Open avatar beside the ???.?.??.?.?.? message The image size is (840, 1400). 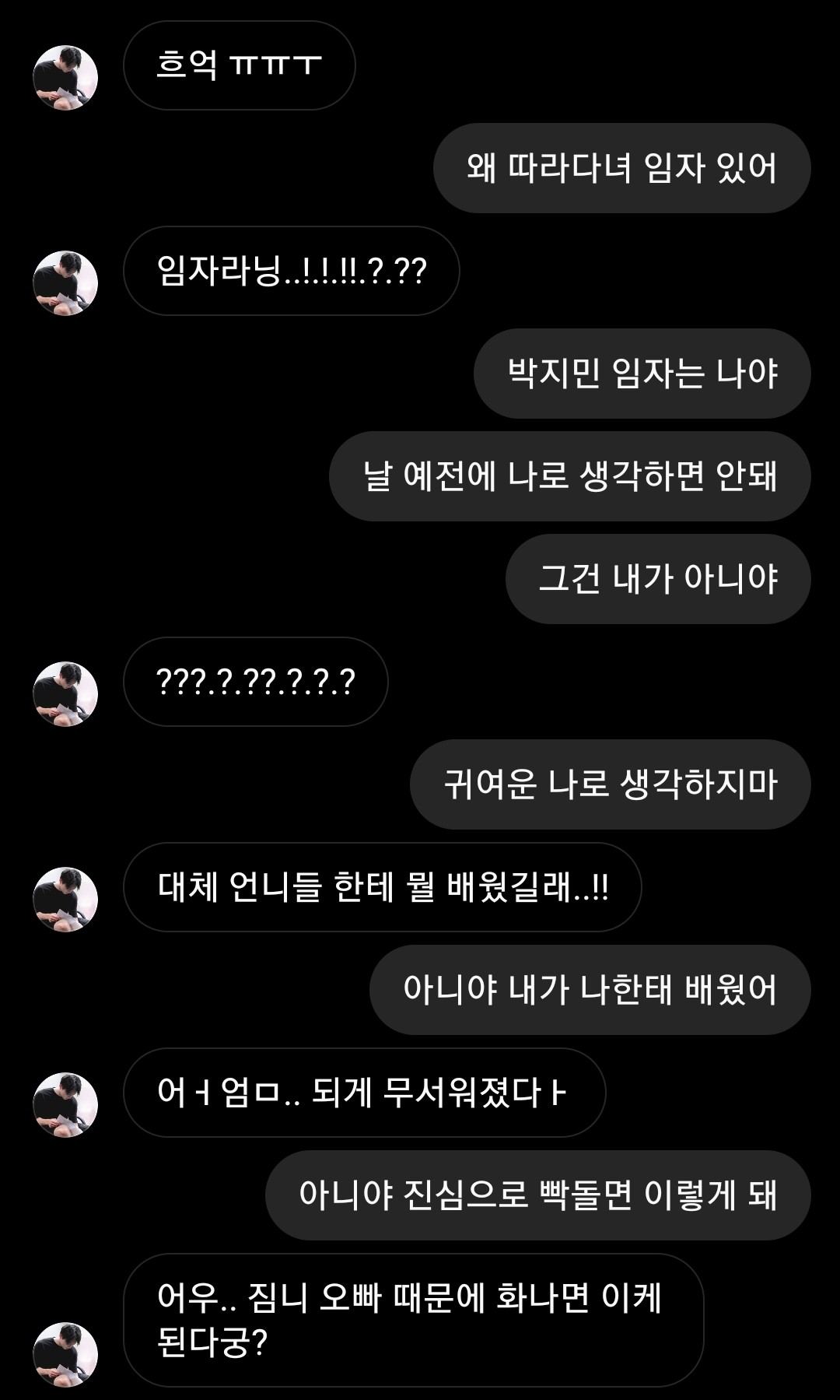click(x=65, y=694)
